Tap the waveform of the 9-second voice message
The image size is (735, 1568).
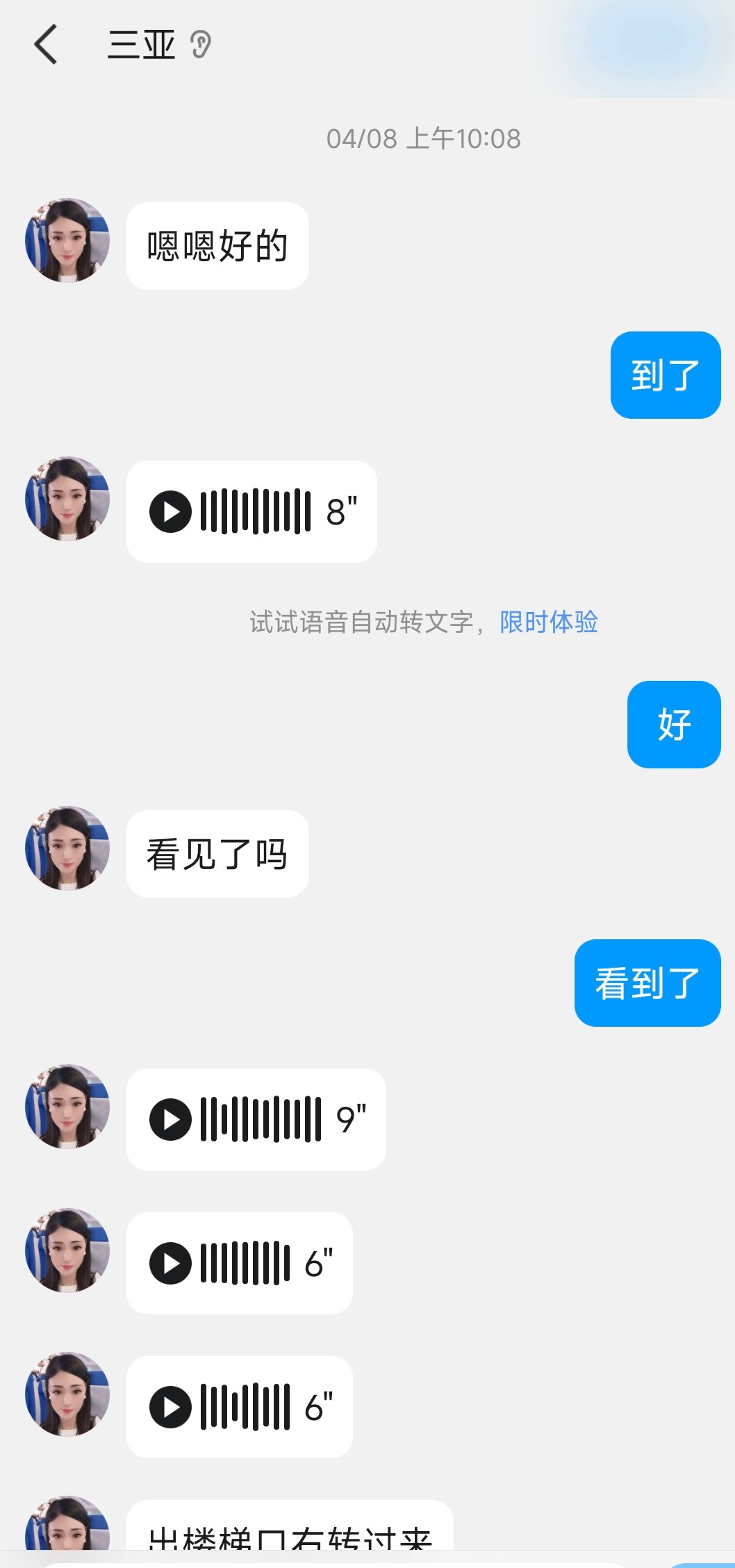pyautogui.click(x=261, y=1119)
